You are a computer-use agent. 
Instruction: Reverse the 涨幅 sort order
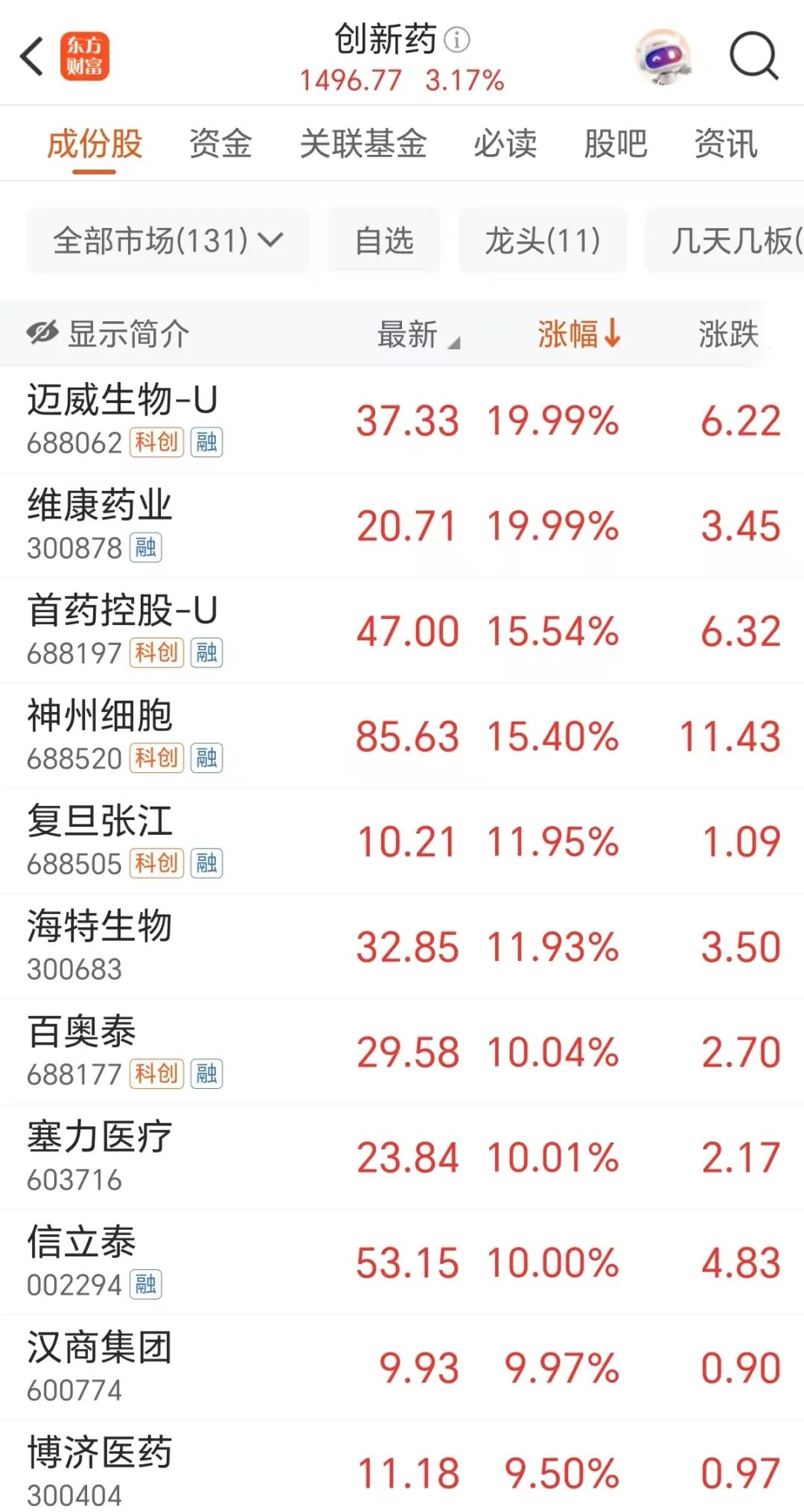(x=579, y=334)
